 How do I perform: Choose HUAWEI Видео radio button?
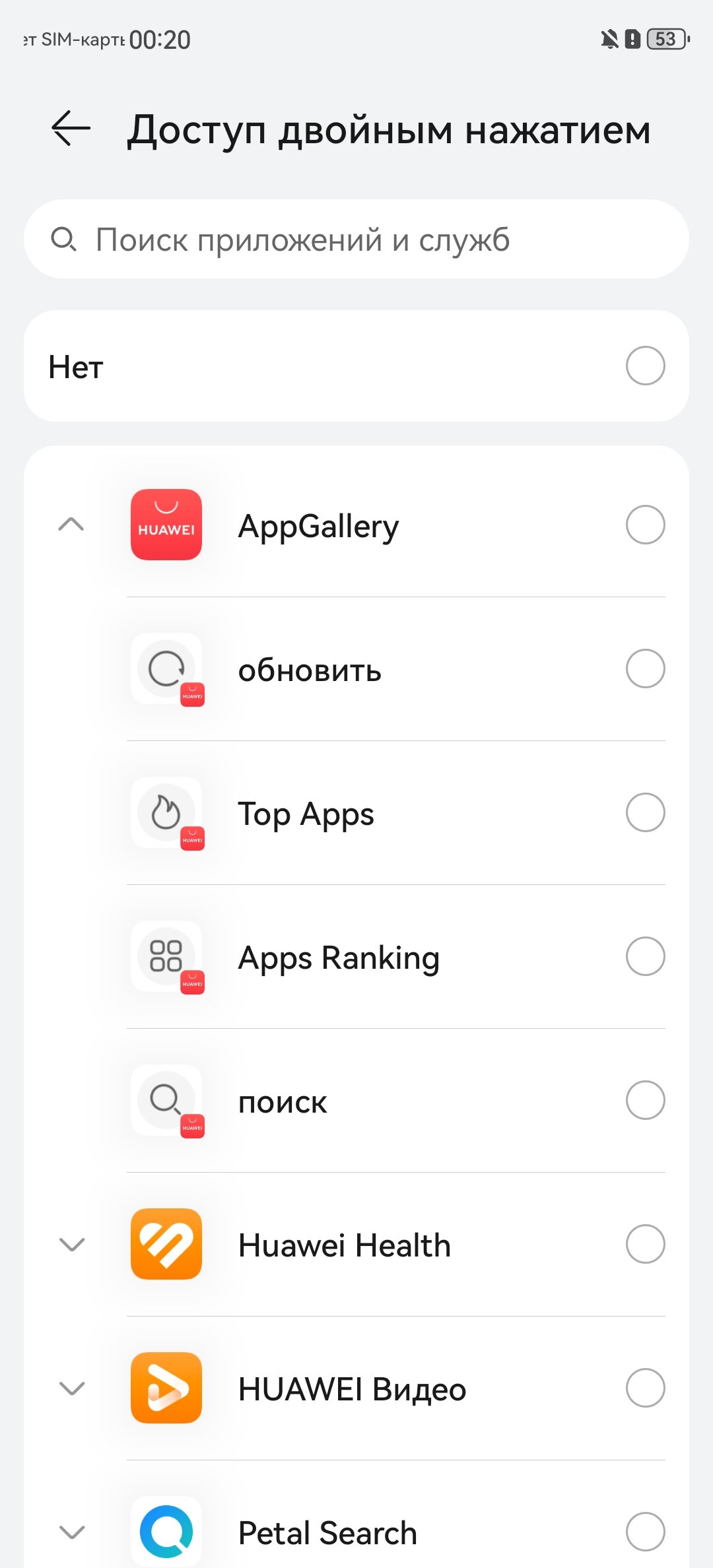(x=645, y=1388)
